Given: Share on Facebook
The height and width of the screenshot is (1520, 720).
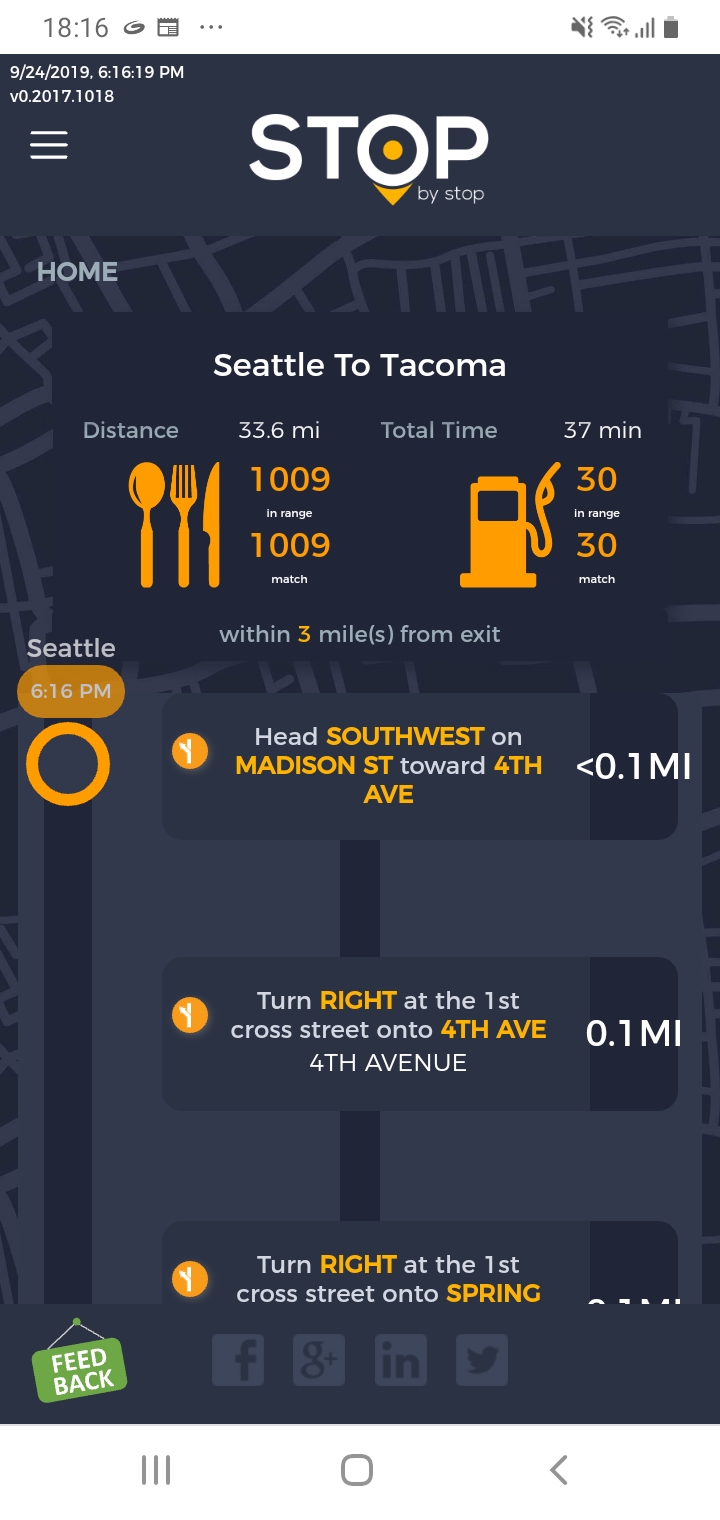Looking at the screenshot, I should point(238,1360).
